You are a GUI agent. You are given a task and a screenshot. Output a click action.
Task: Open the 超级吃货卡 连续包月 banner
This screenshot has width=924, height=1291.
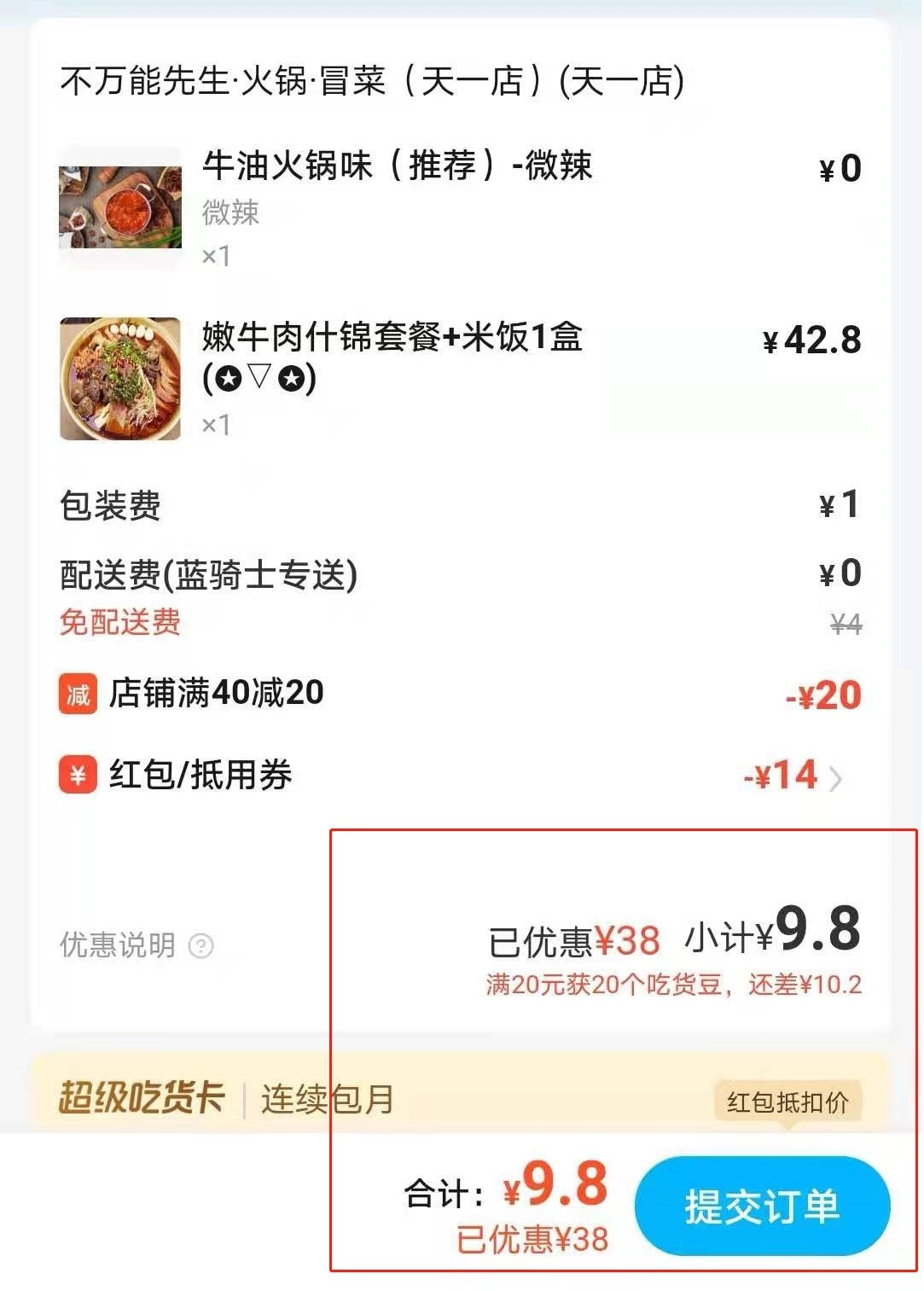(225, 1098)
